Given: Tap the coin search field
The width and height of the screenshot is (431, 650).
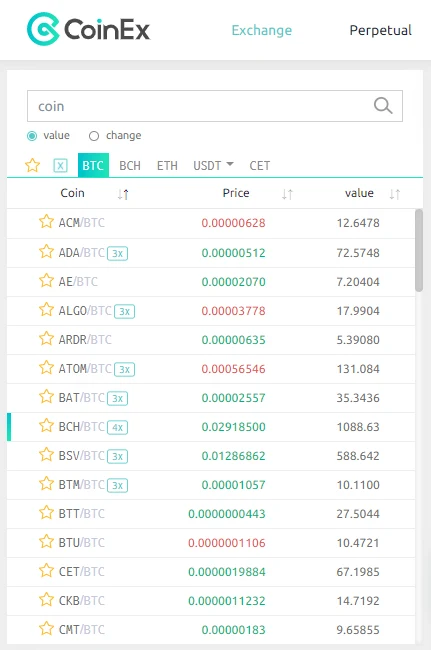Looking at the screenshot, I should point(215,106).
